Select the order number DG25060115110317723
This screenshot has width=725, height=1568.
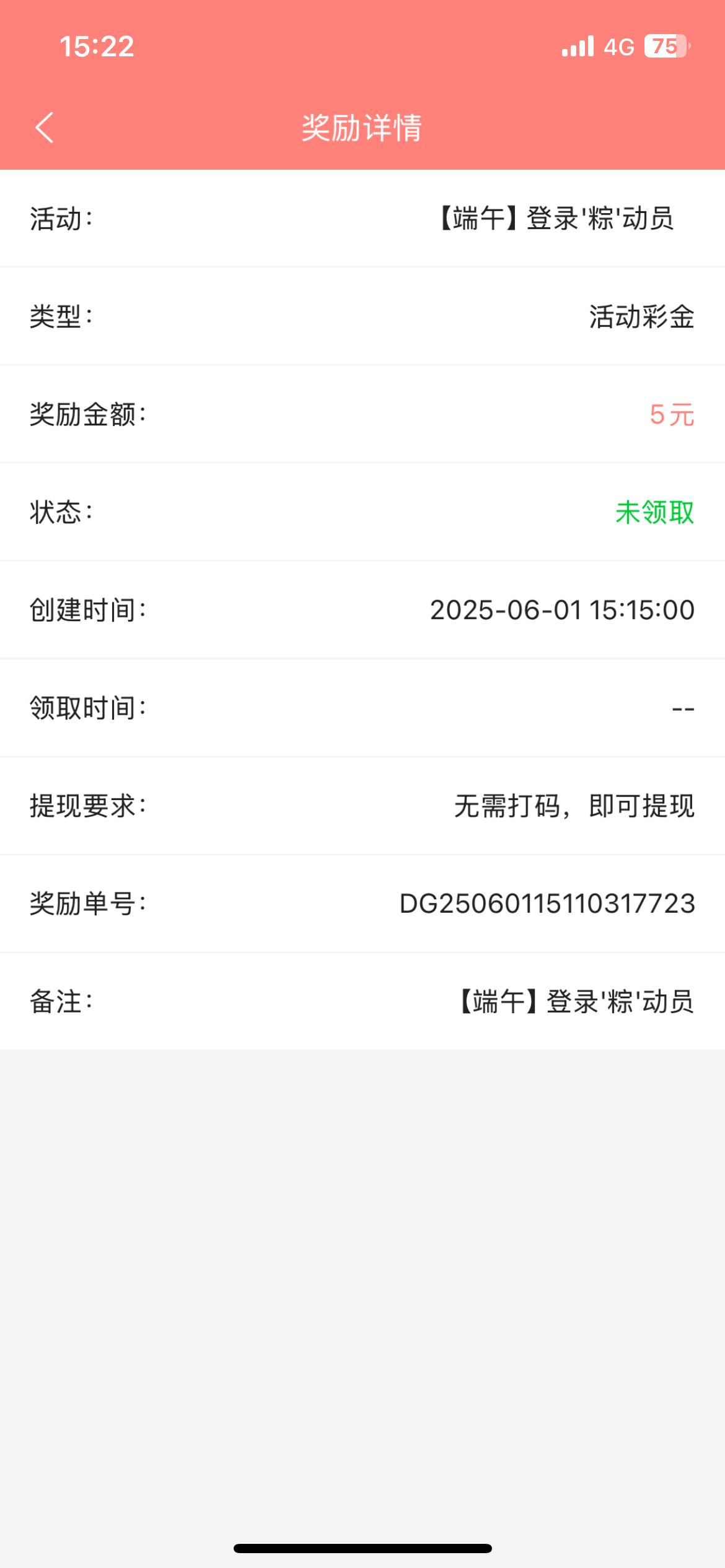tap(548, 904)
